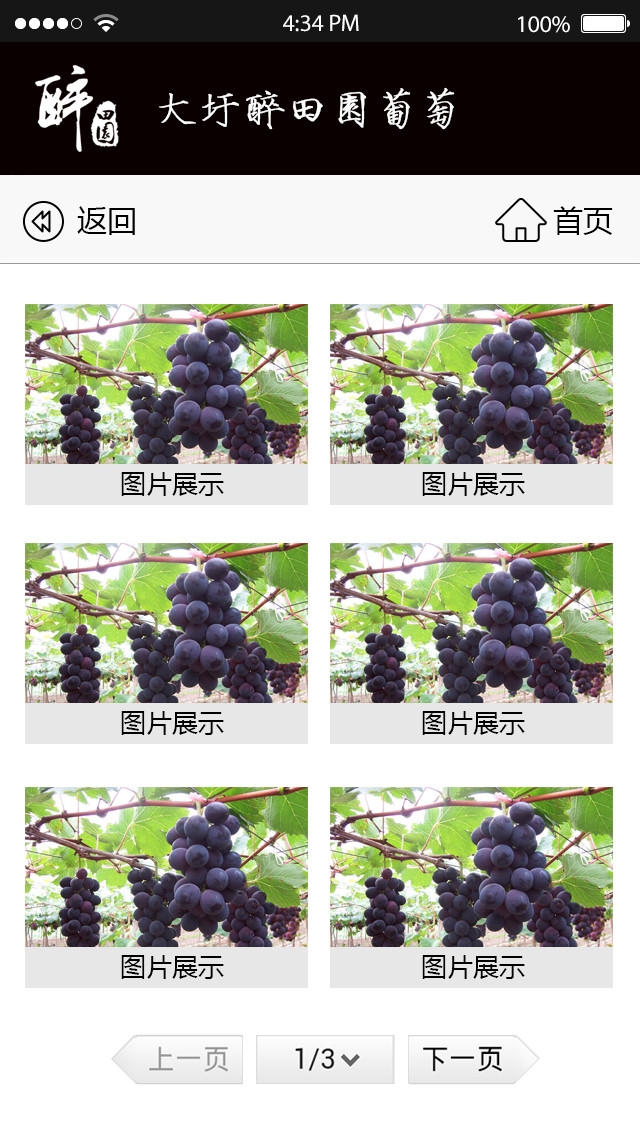Go to 首页 home page
The image size is (640, 1136).
554,221
